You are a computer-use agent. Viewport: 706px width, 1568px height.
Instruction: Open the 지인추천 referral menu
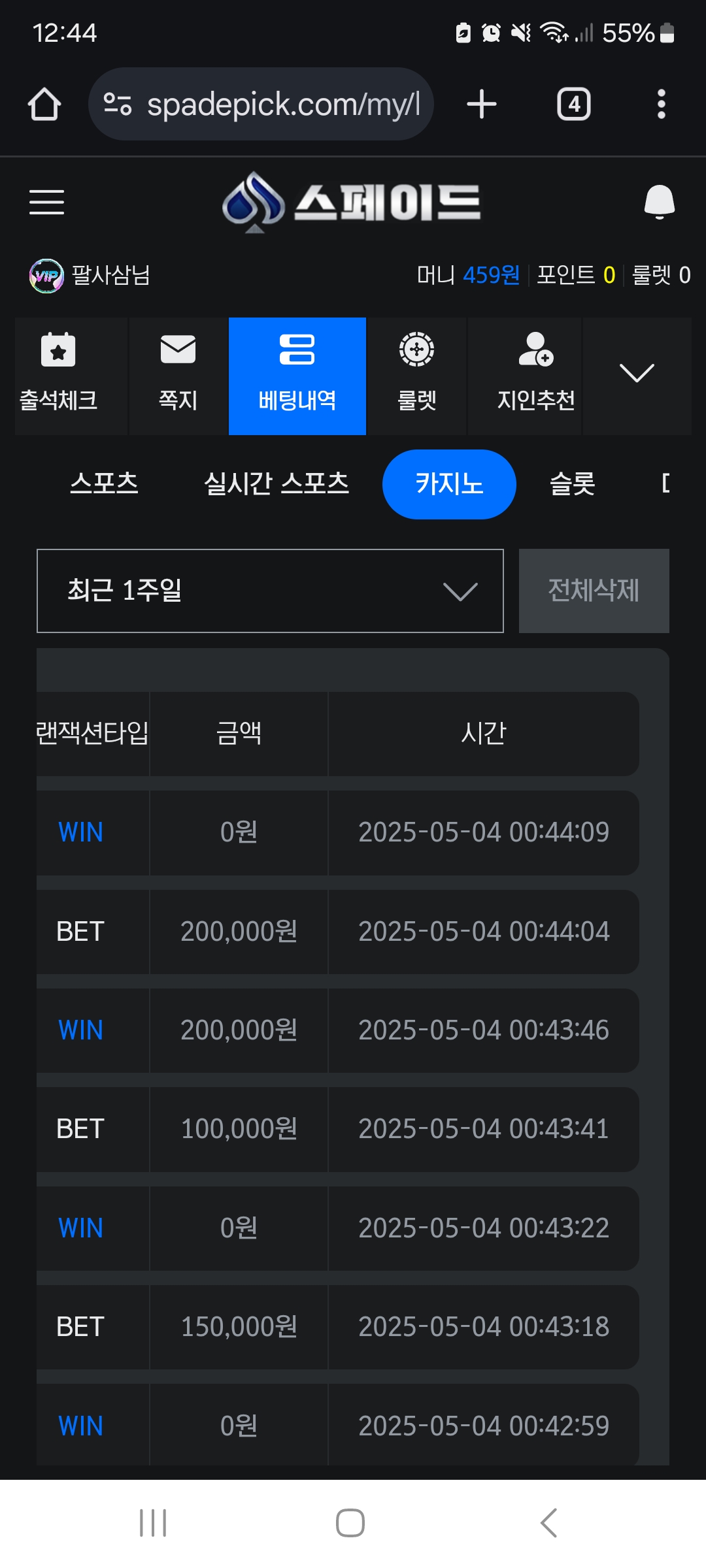click(x=536, y=376)
